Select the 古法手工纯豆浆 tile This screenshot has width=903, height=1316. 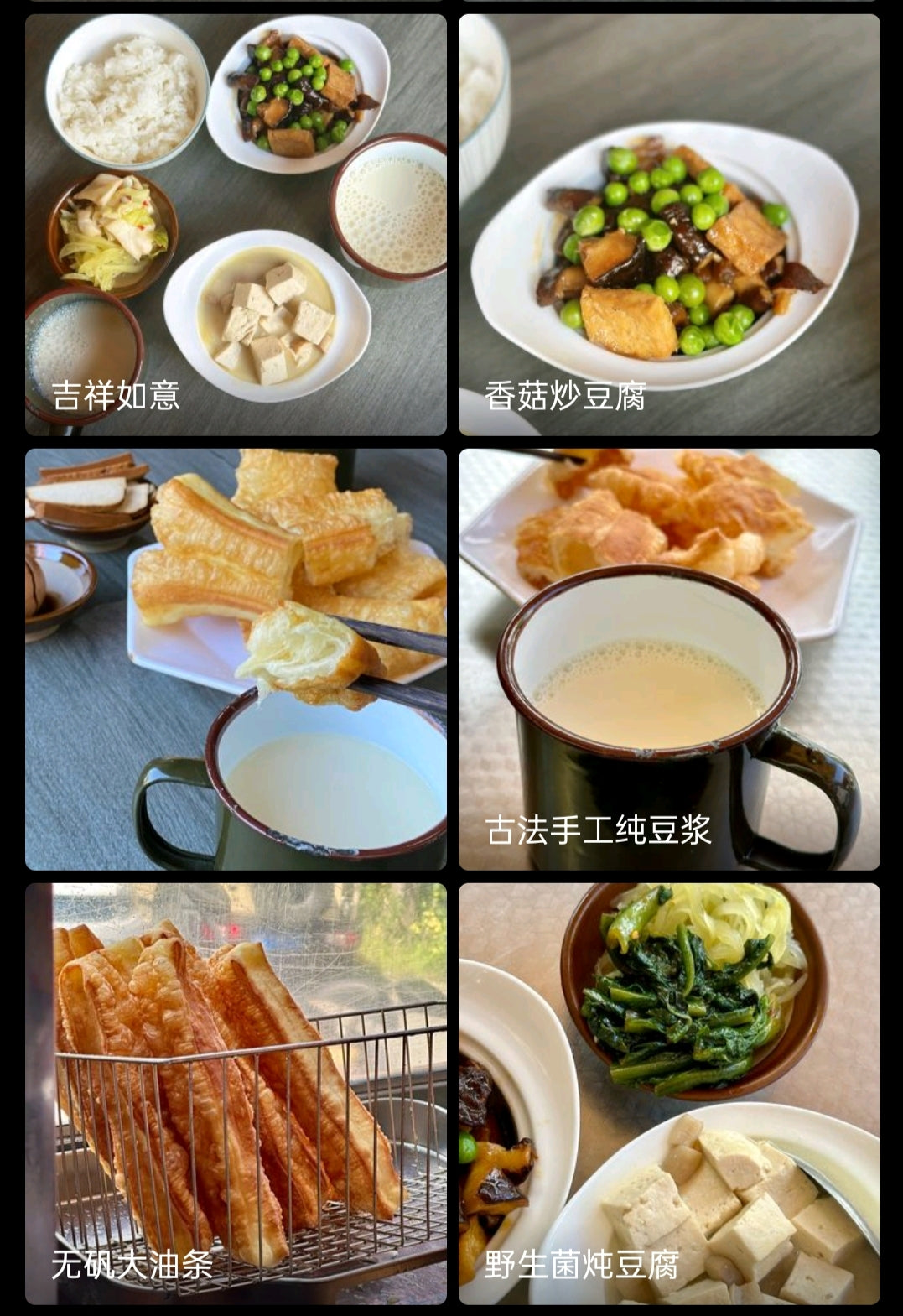[x=669, y=659]
